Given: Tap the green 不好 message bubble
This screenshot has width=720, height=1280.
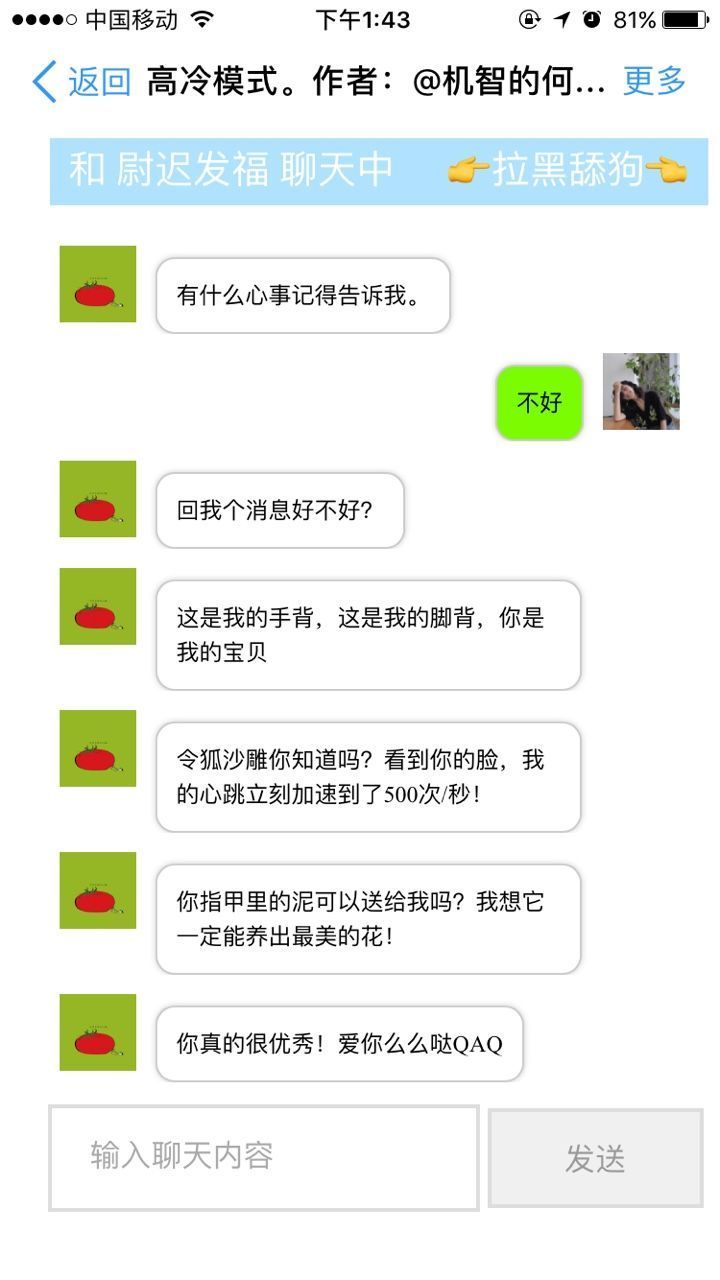Looking at the screenshot, I should coord(538,402).
